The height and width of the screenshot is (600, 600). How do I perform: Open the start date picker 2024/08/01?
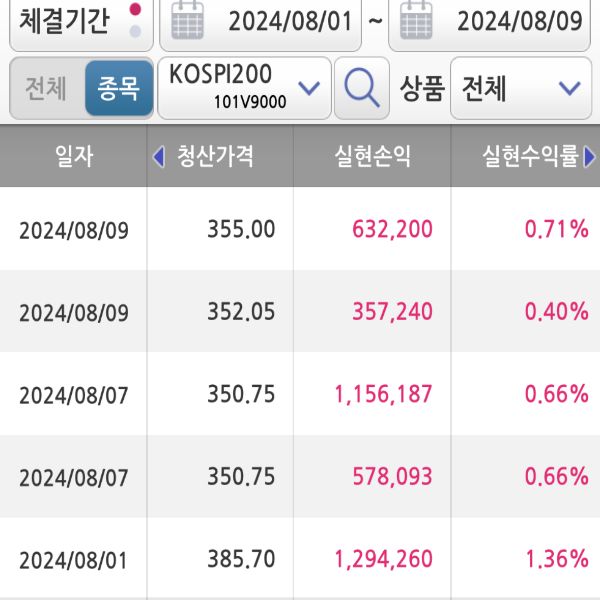263,22
